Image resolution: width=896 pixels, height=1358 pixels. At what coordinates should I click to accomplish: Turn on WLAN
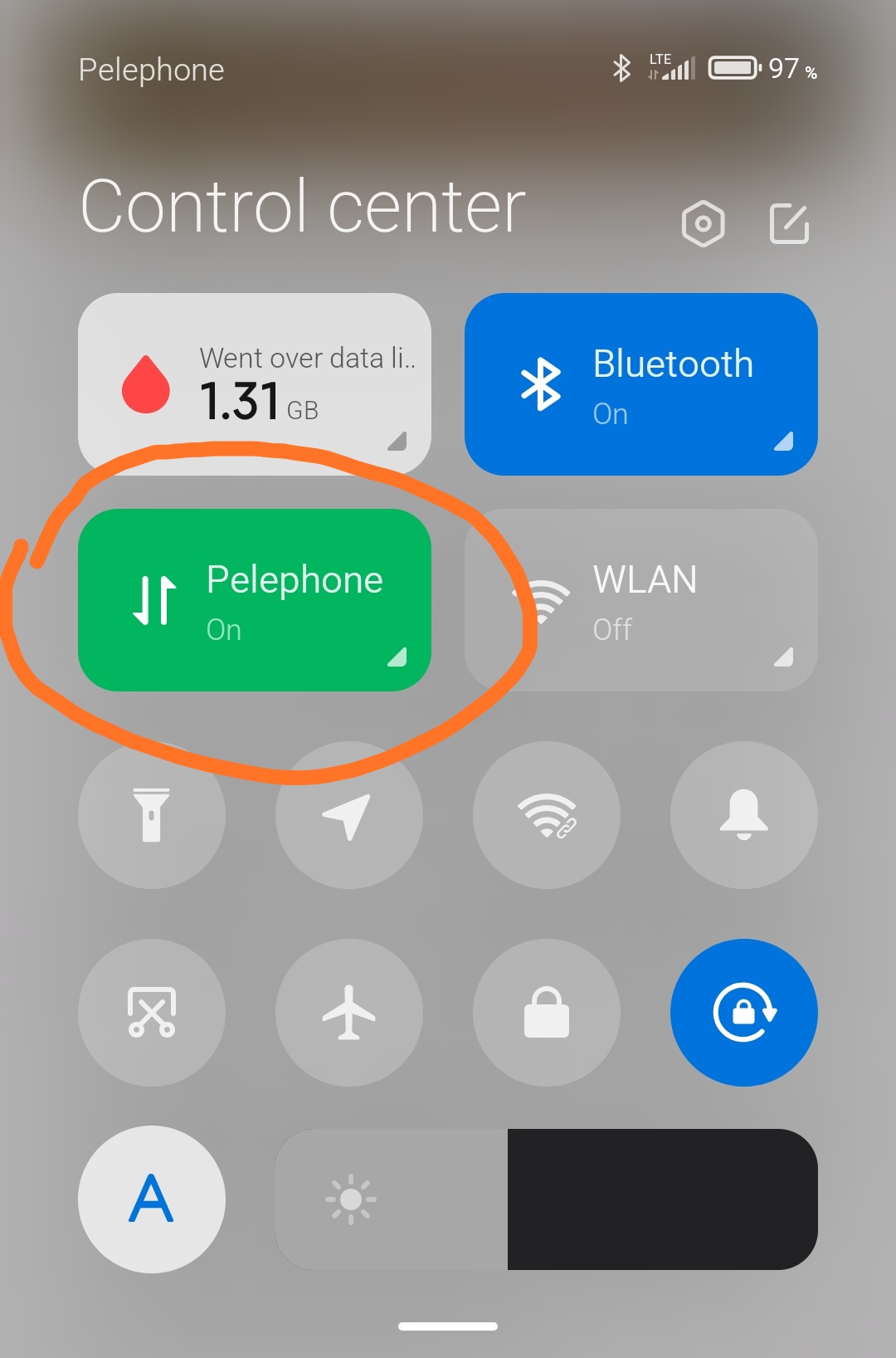pos(640,600)
